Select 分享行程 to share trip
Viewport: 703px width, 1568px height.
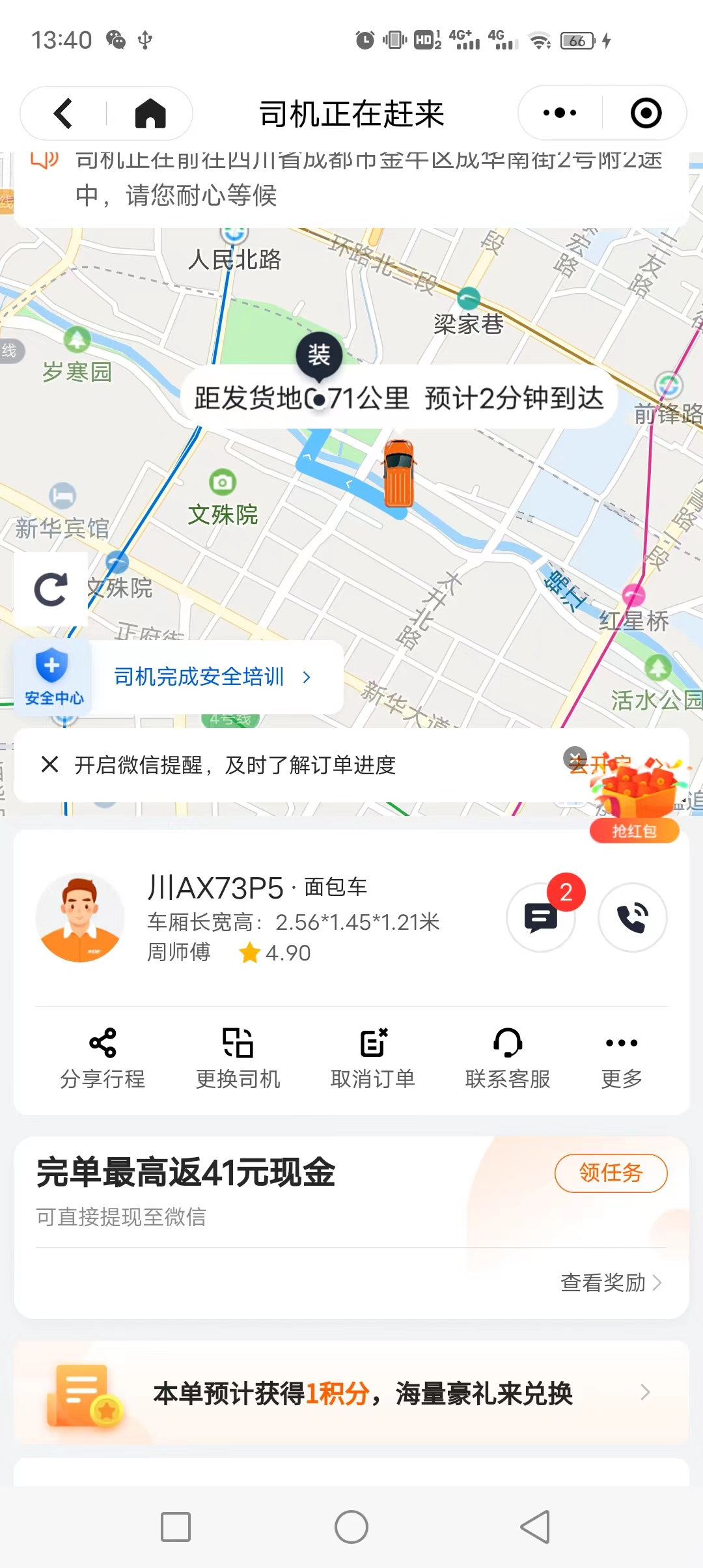coord(103,1059)
